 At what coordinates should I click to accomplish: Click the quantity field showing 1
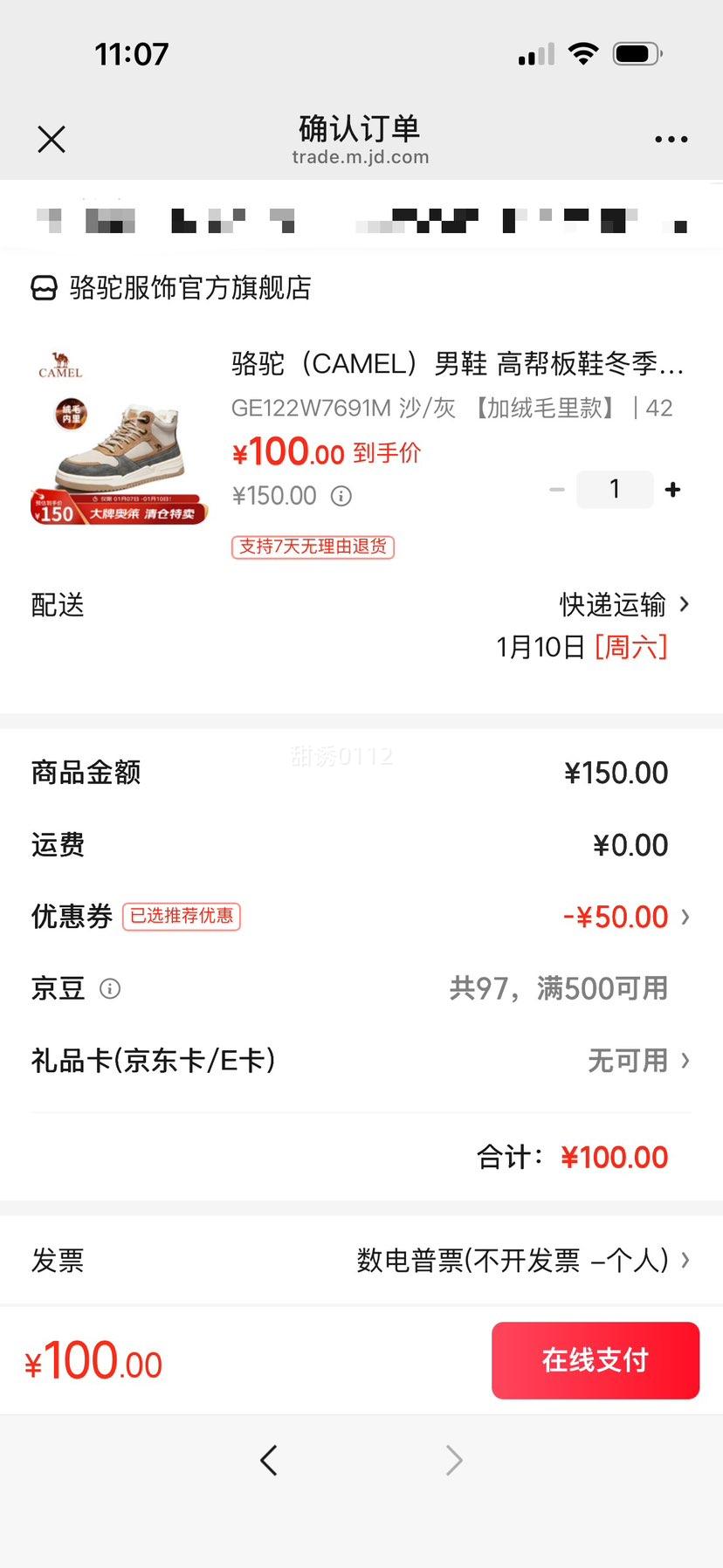pyautogui.click(x=615, y=489)
